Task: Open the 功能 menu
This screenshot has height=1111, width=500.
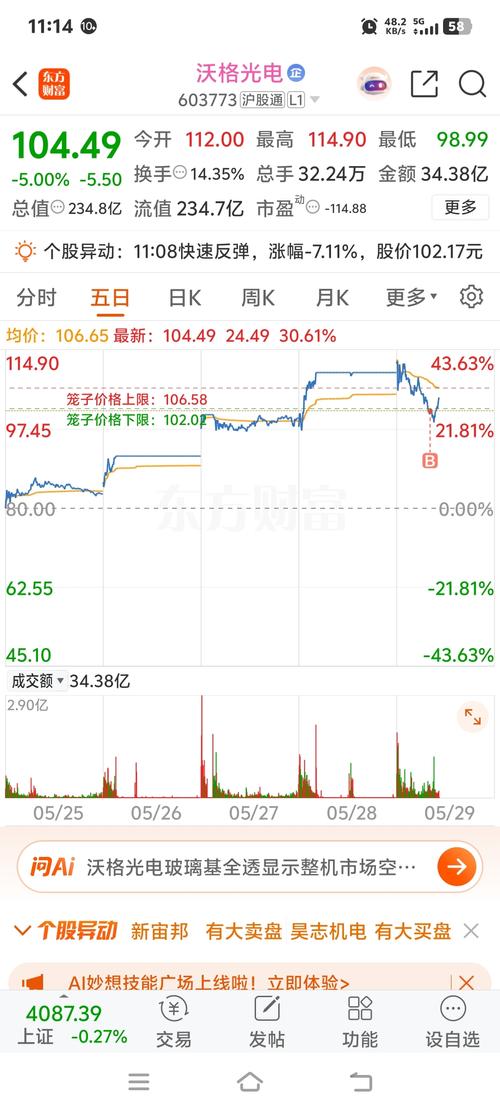Action: coord(360,1022)
